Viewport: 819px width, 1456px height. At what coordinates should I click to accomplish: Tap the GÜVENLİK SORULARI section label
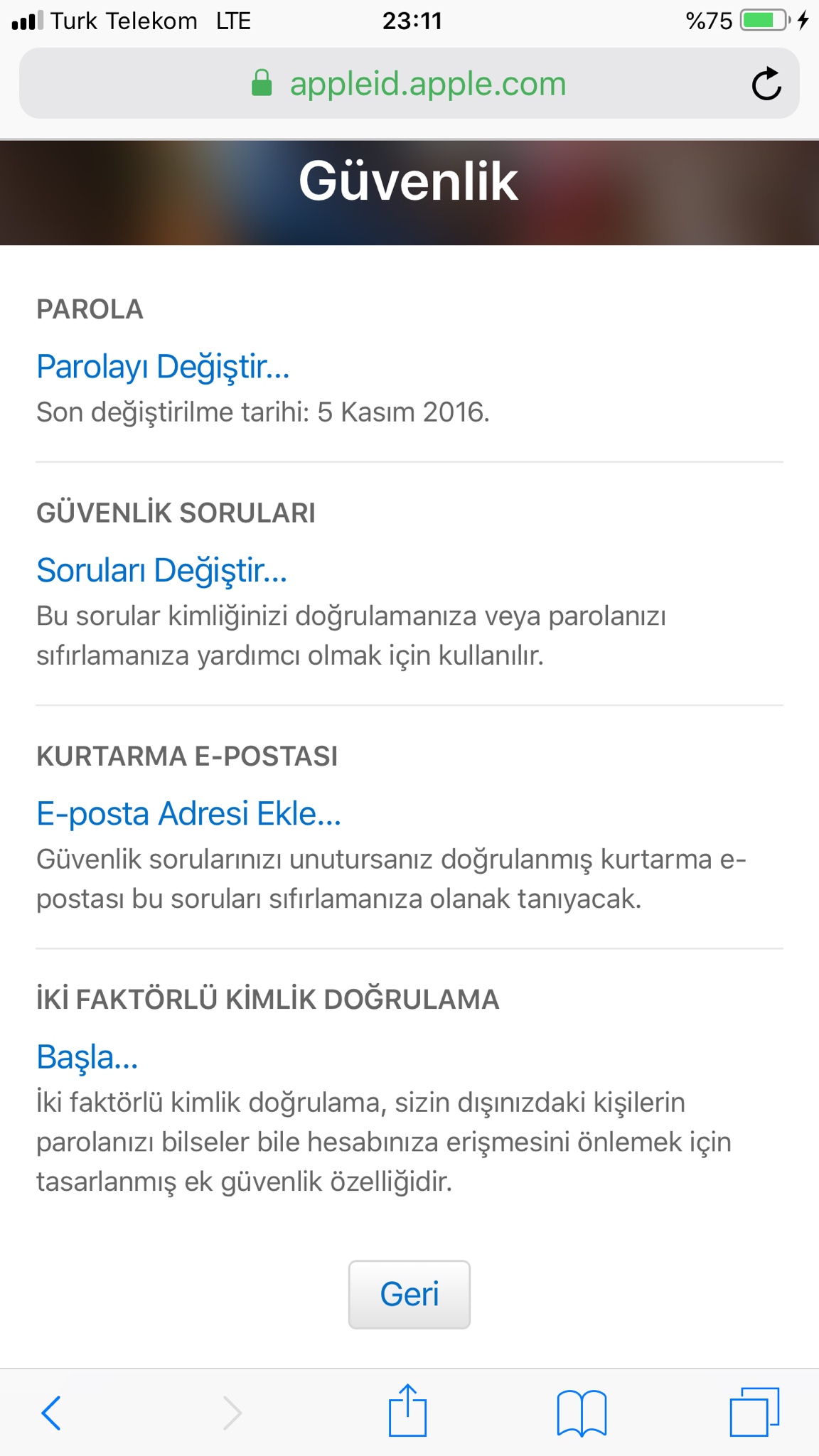176,512
